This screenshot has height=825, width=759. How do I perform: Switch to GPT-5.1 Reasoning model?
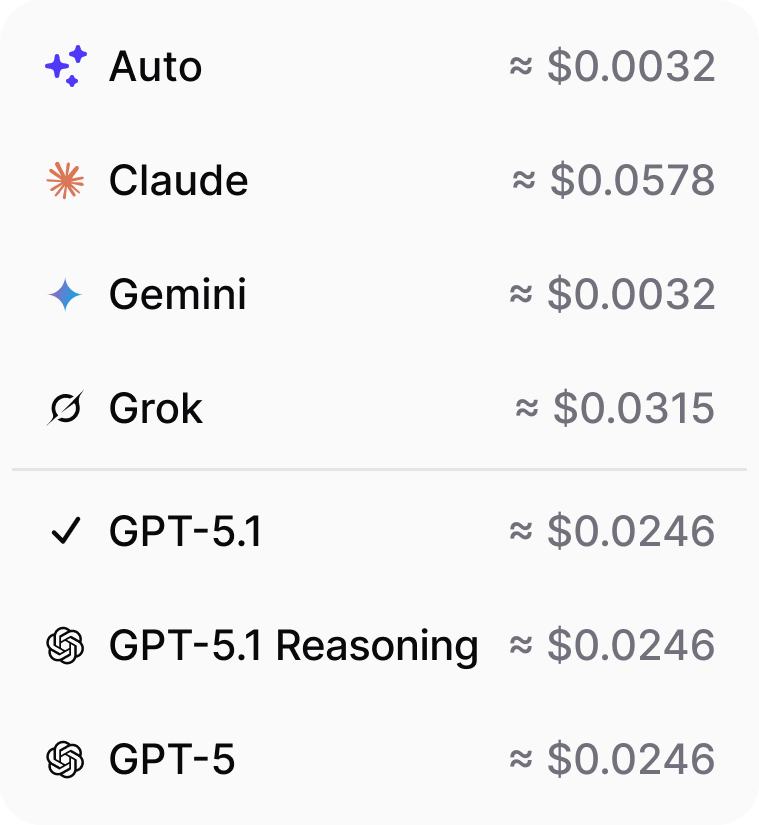click(294, 645)
